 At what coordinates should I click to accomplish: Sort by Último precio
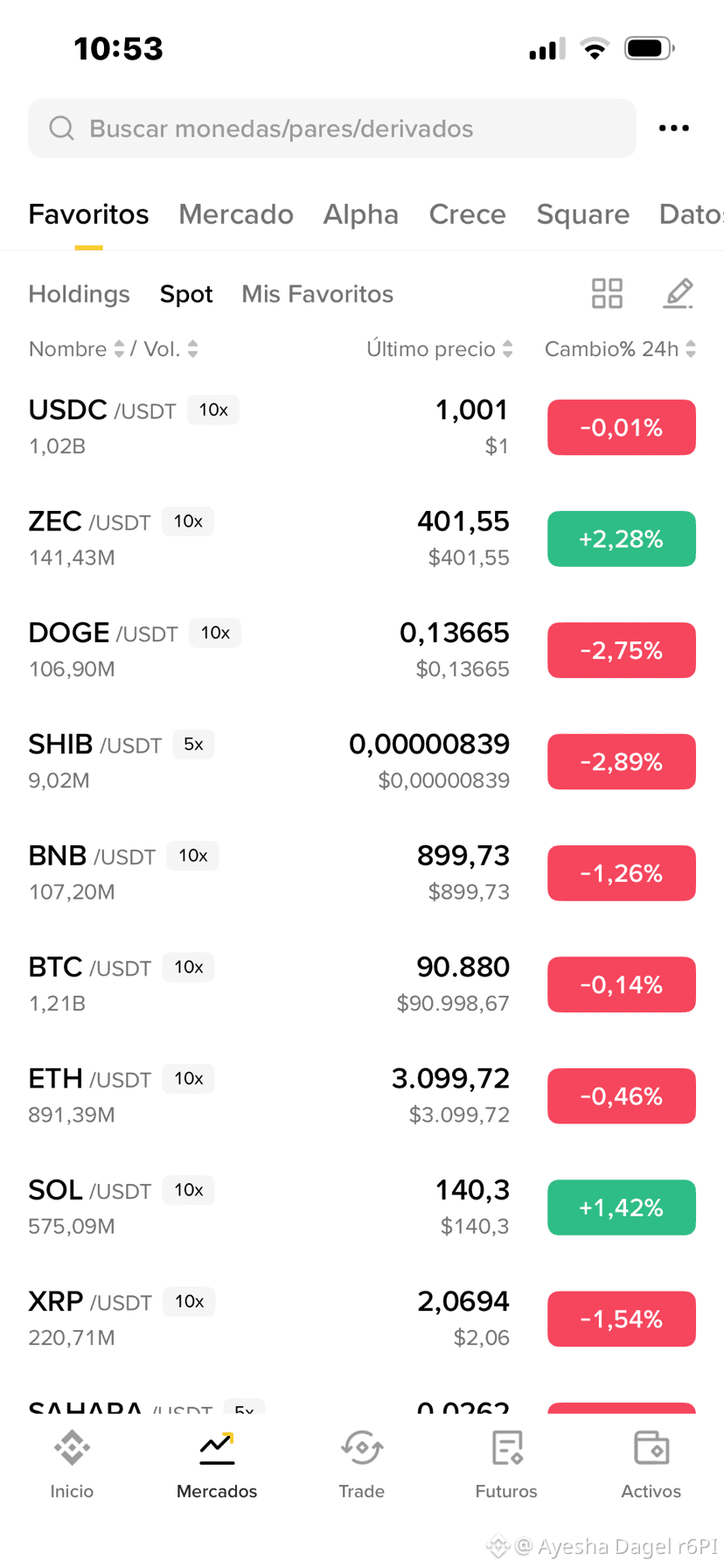pyautogui.click(x=439, y=349)
